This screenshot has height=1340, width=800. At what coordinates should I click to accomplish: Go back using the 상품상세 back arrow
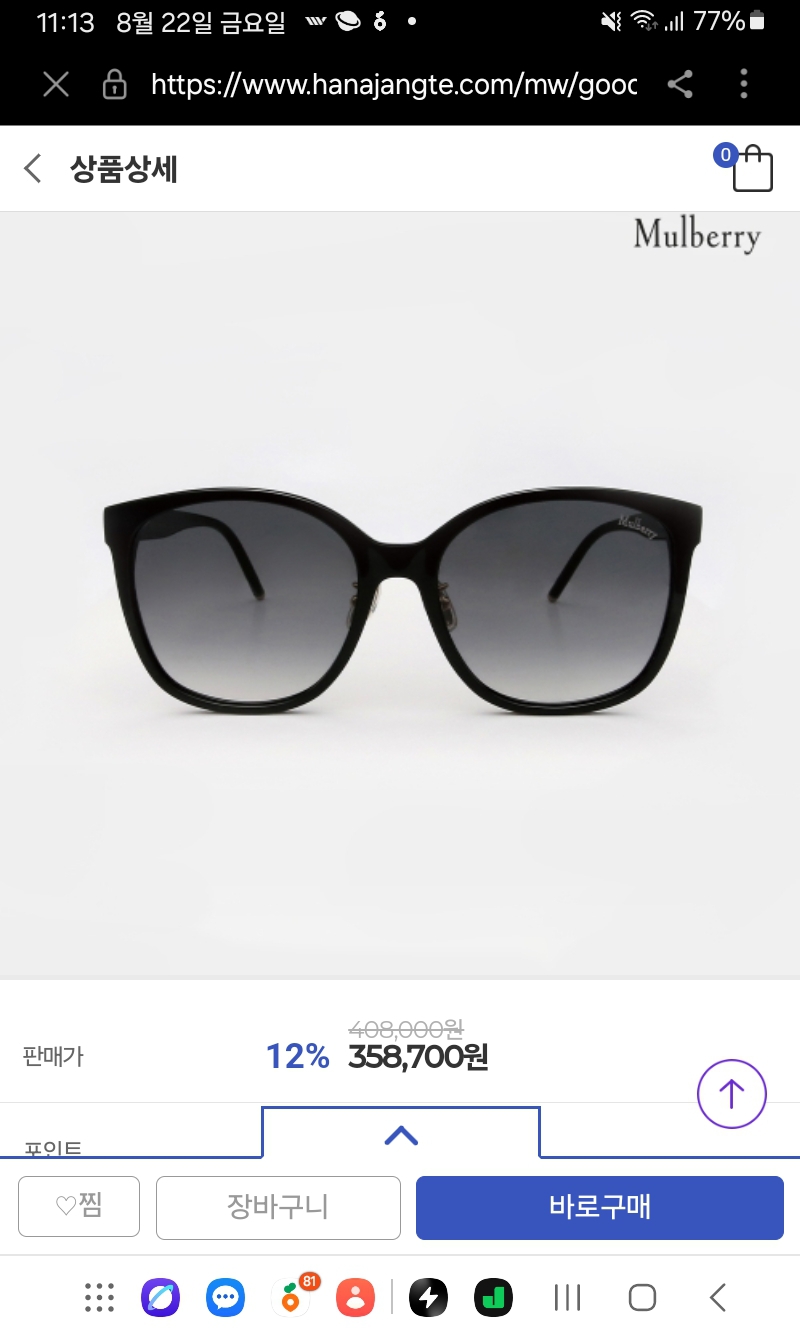click(31, 168)
